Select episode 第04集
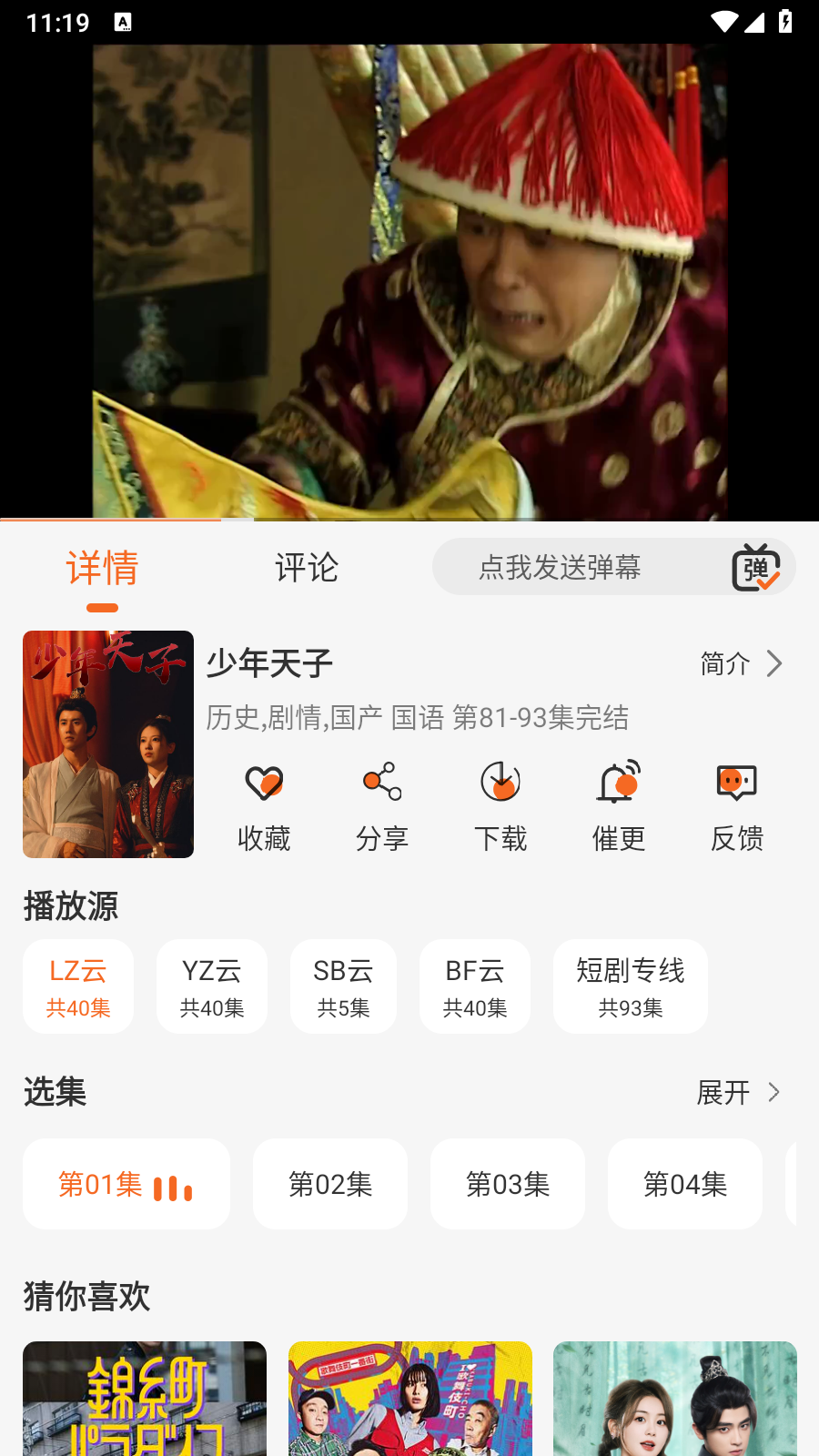Image resolution: width=819 pixels, height=1456 pixels. click(685, 1184)
